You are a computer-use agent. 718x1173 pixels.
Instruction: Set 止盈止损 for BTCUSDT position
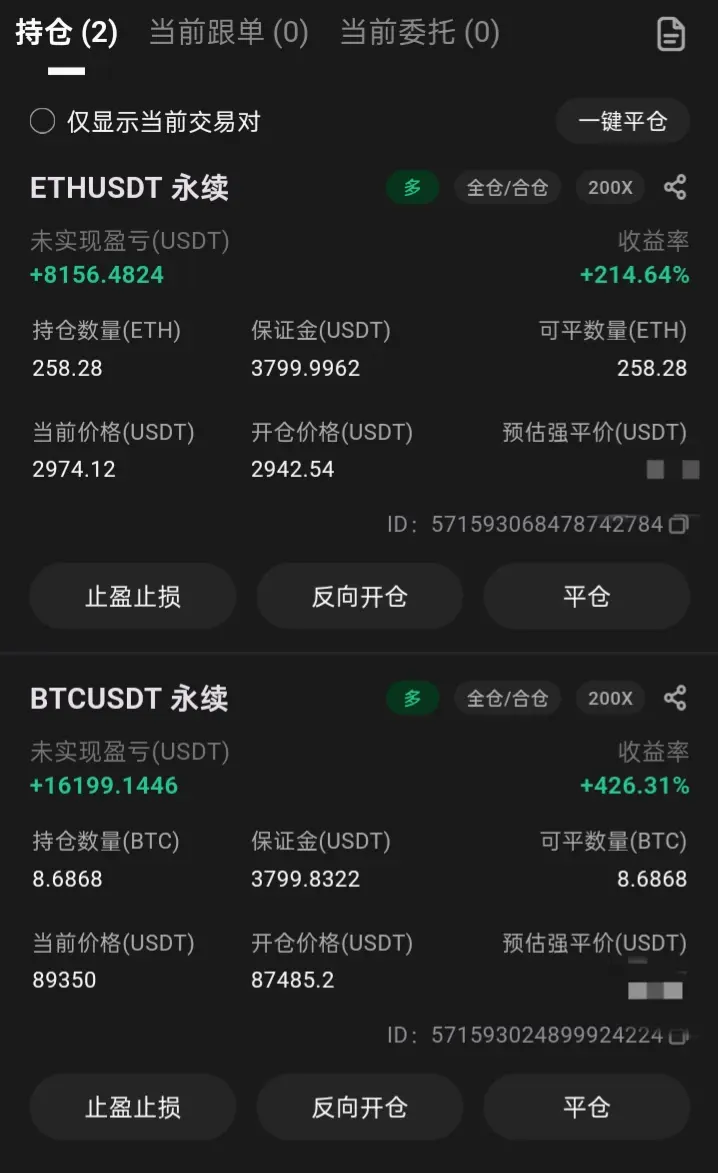click(x=133, y=1107)
